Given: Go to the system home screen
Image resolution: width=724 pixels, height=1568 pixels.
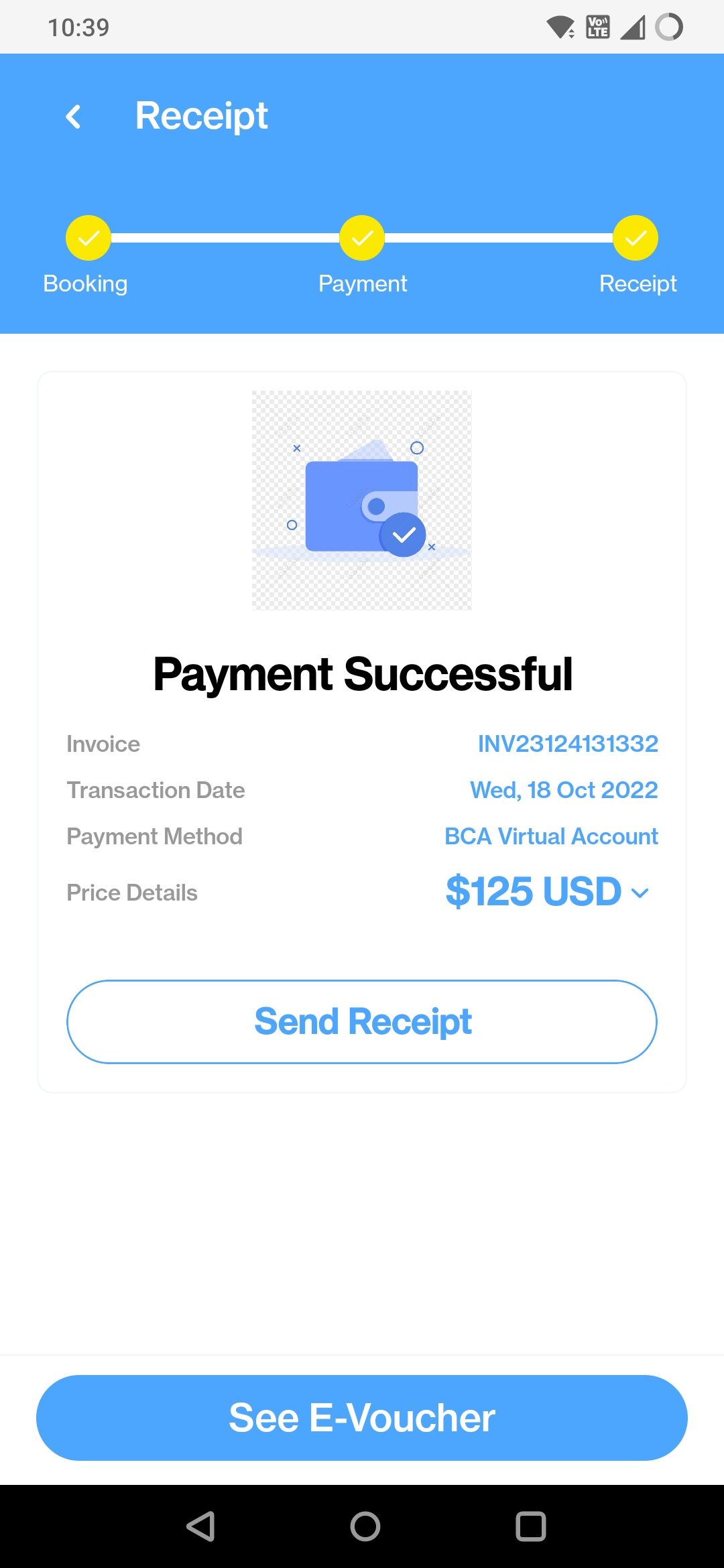Looking at the screenshot, I should pos(365,1526).
